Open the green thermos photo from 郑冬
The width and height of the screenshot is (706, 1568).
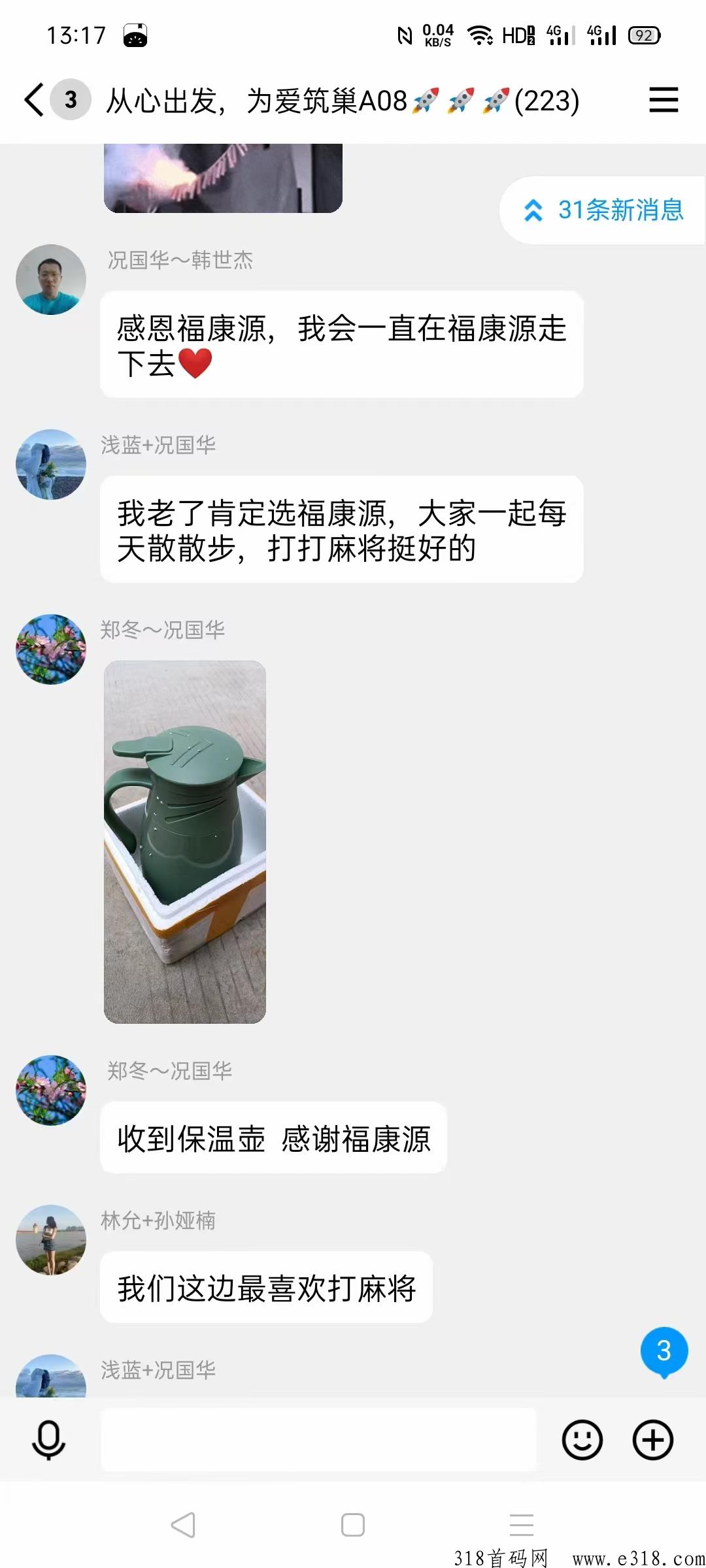[185, 841]
